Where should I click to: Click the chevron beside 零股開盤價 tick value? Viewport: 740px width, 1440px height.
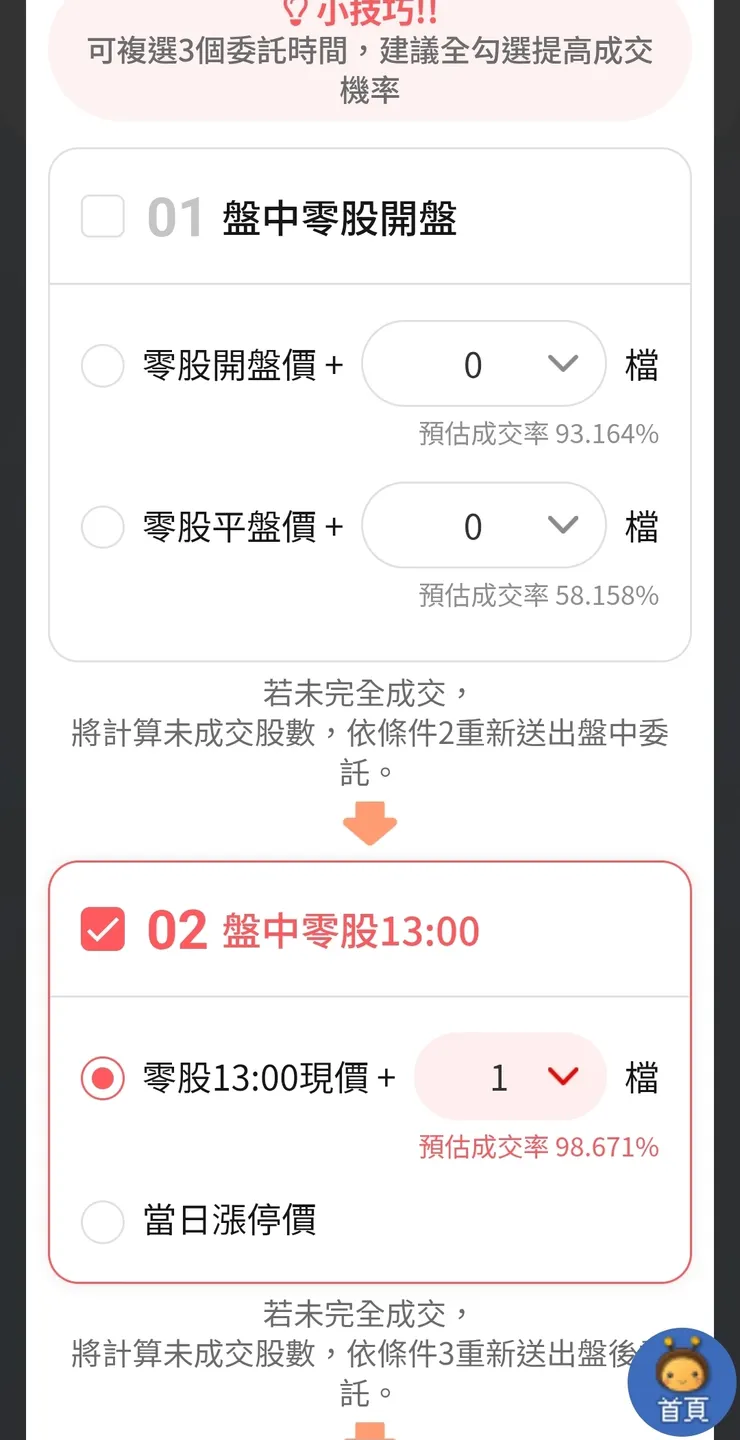point(562,365)
